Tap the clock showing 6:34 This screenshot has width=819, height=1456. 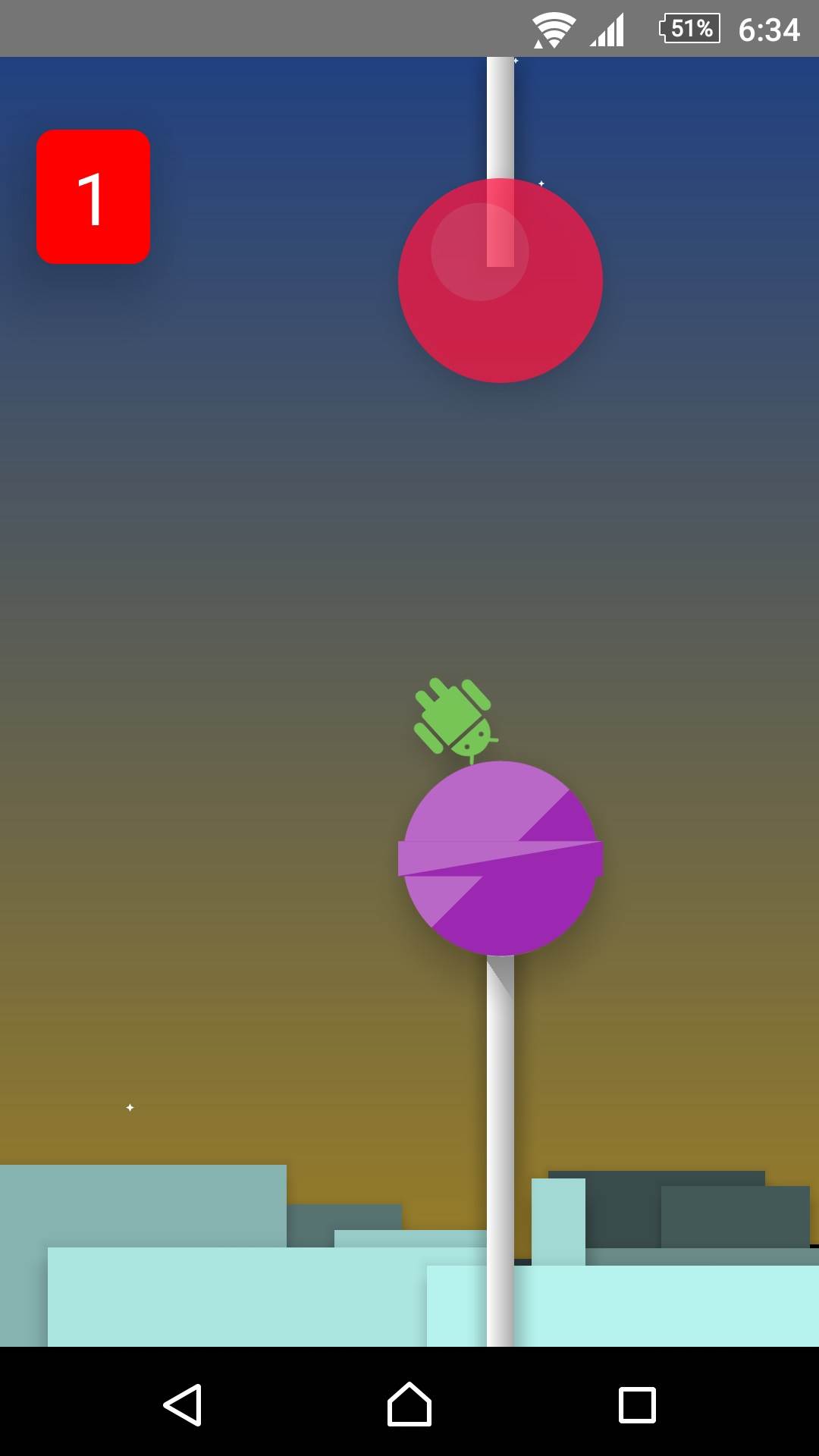[769, 29]
